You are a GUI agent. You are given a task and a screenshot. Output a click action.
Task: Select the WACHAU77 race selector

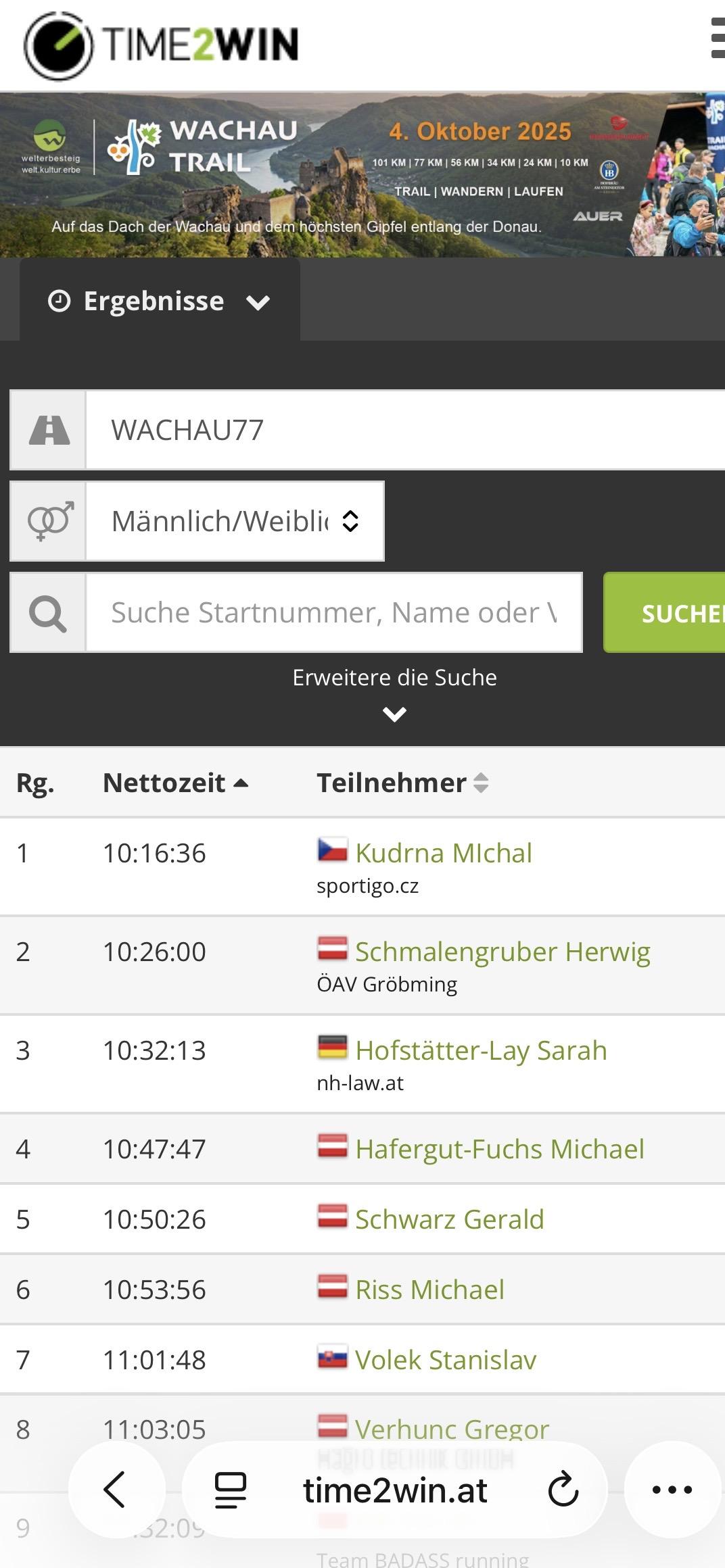point(406,430)
